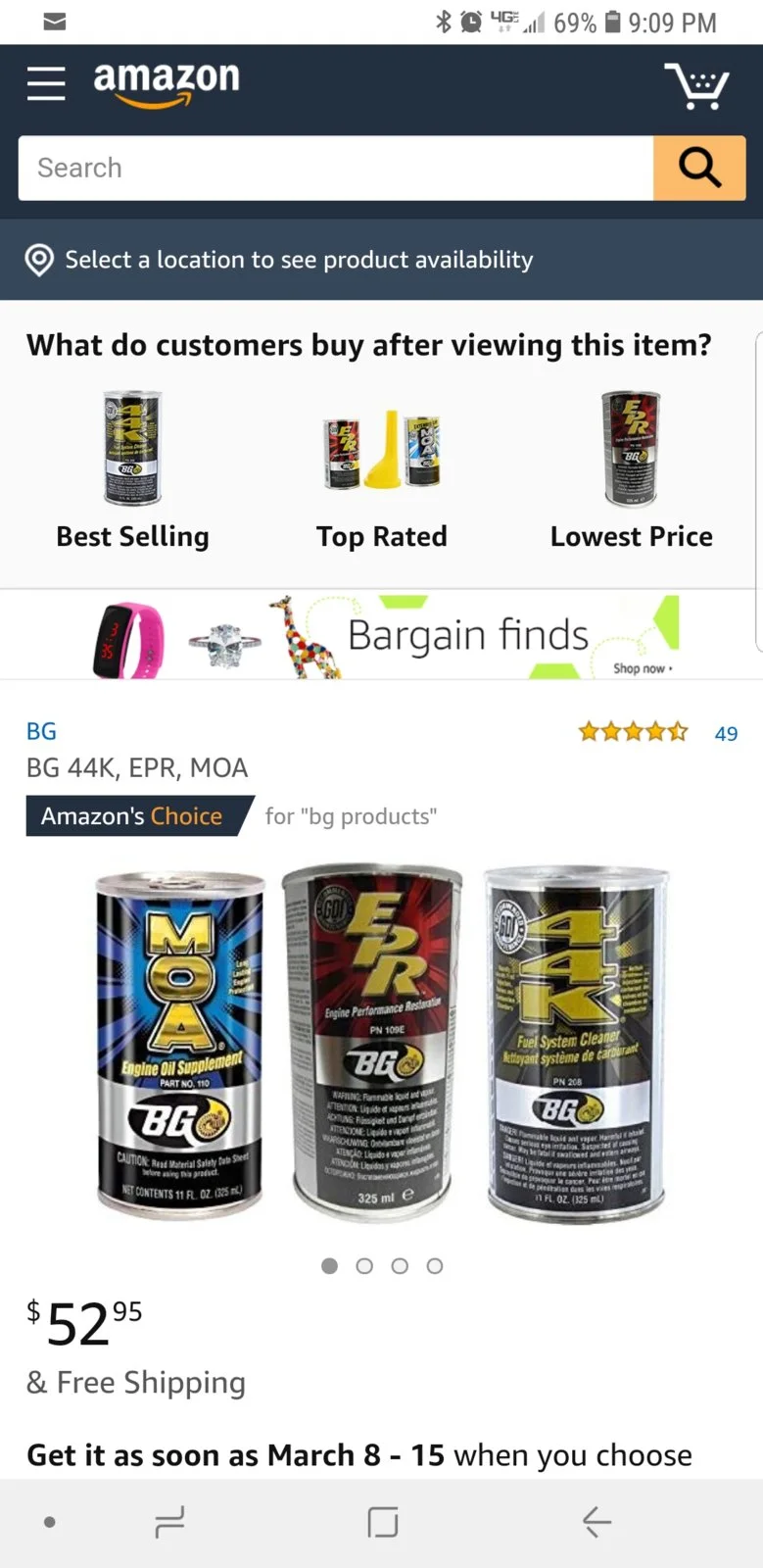Tap the Search input field
Image resolution: width=763 pixels, height=1568 pixels.
tap(335, 168)
